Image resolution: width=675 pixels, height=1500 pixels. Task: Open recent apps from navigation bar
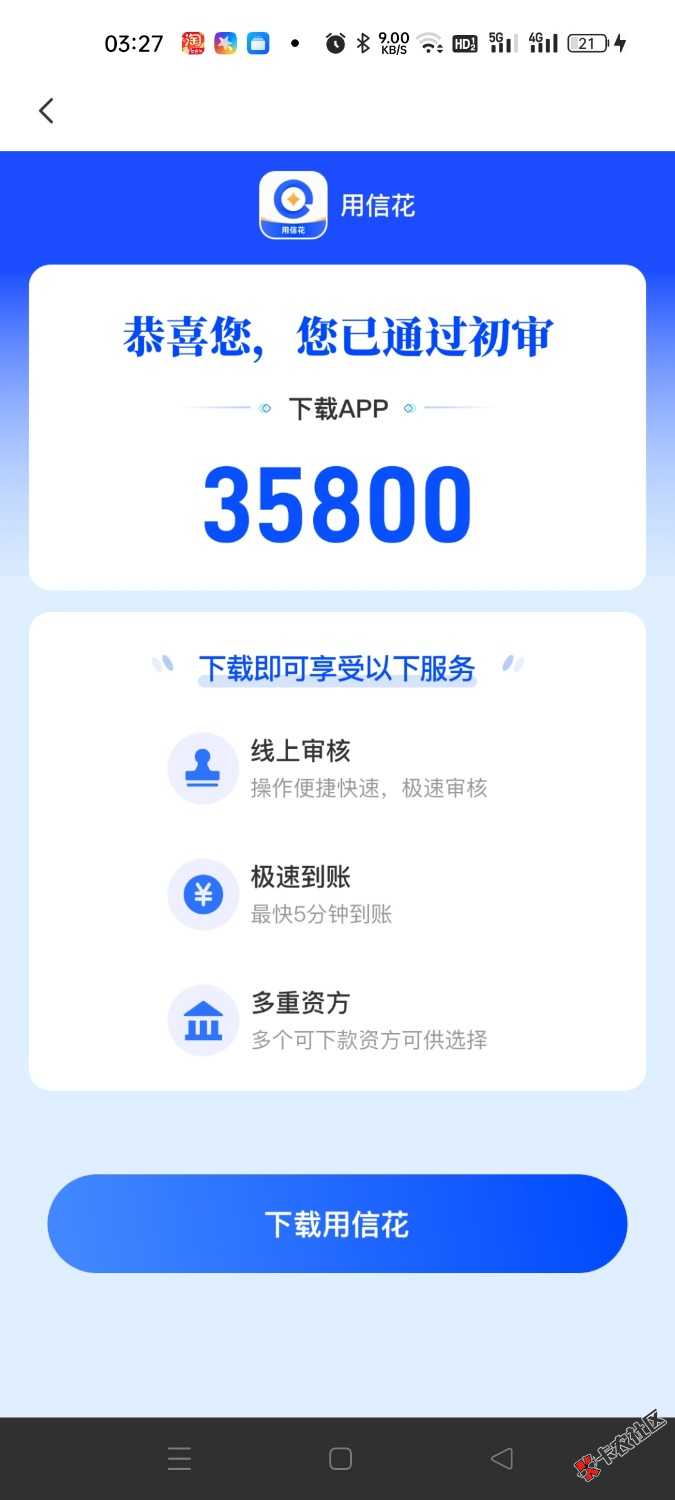[x=180, y=1459]
